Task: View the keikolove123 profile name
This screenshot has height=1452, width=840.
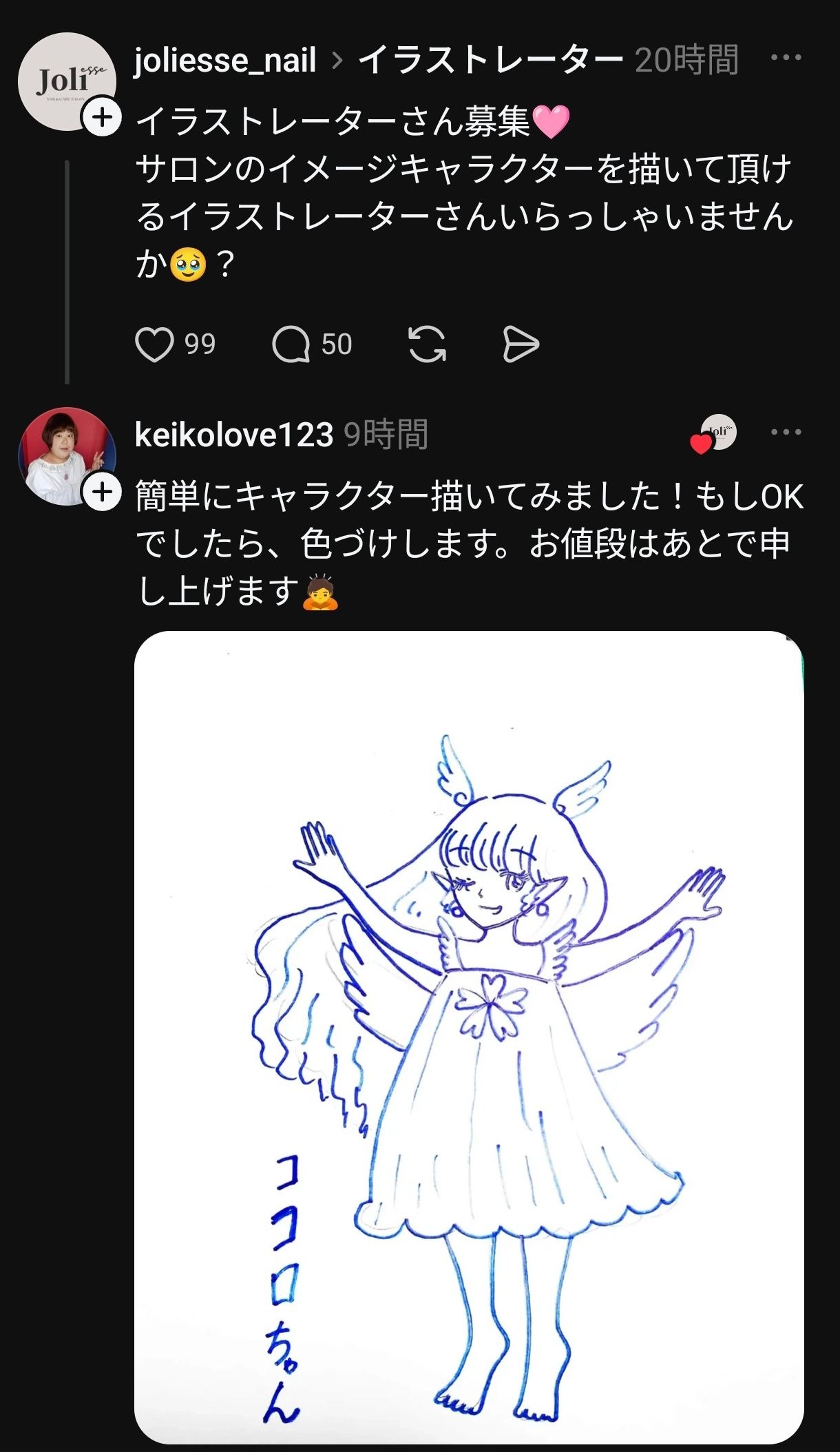Action: coord(234,435)
